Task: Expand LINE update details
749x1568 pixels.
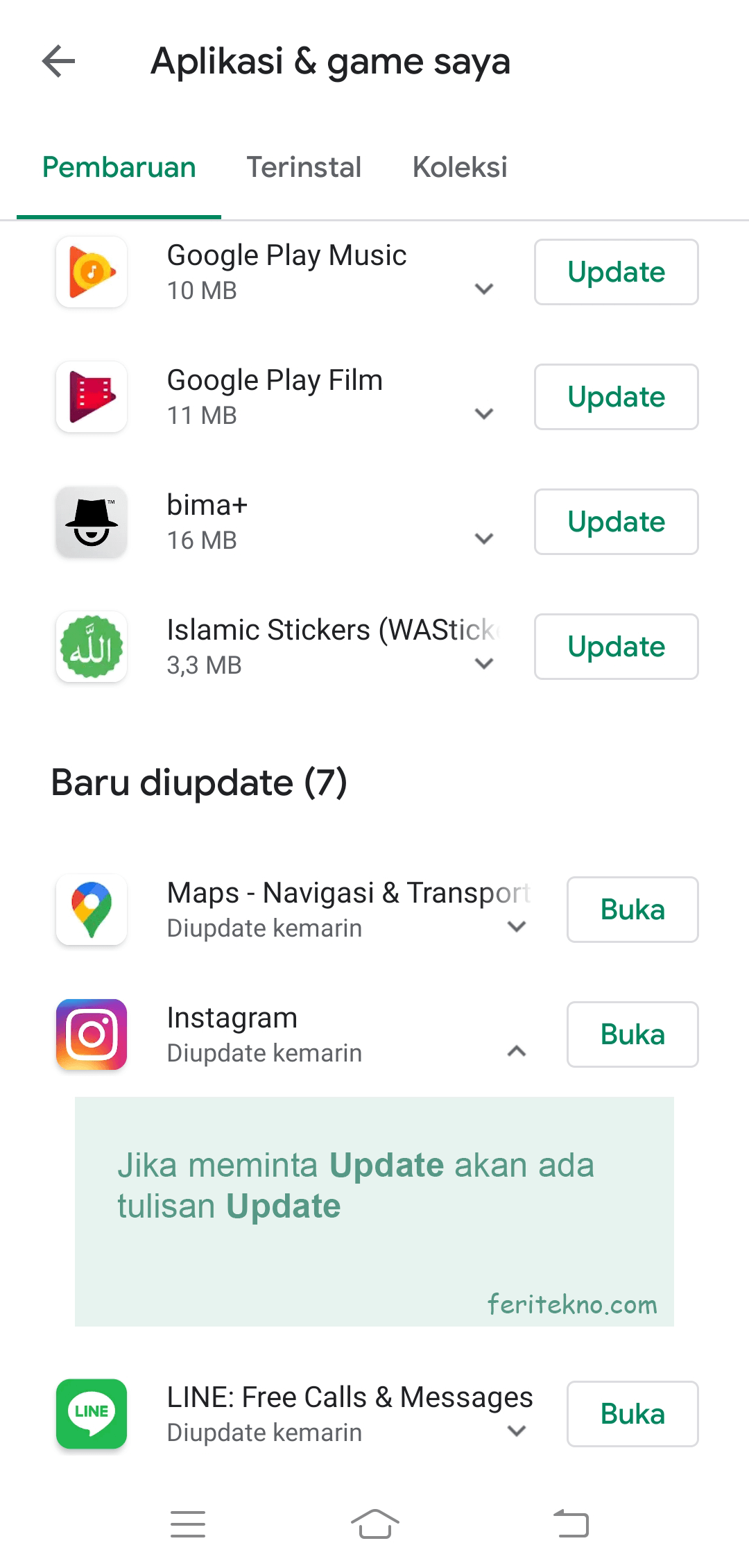Action: click(x=517, y=1431)
